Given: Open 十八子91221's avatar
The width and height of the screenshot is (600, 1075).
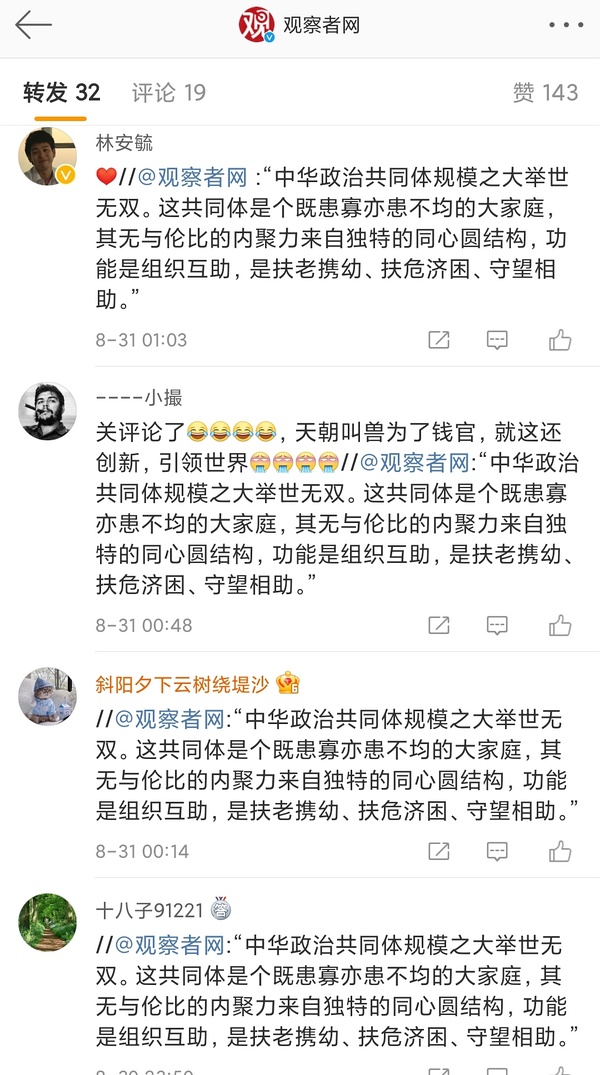Looking at the screenshot, I should [47, 922].
